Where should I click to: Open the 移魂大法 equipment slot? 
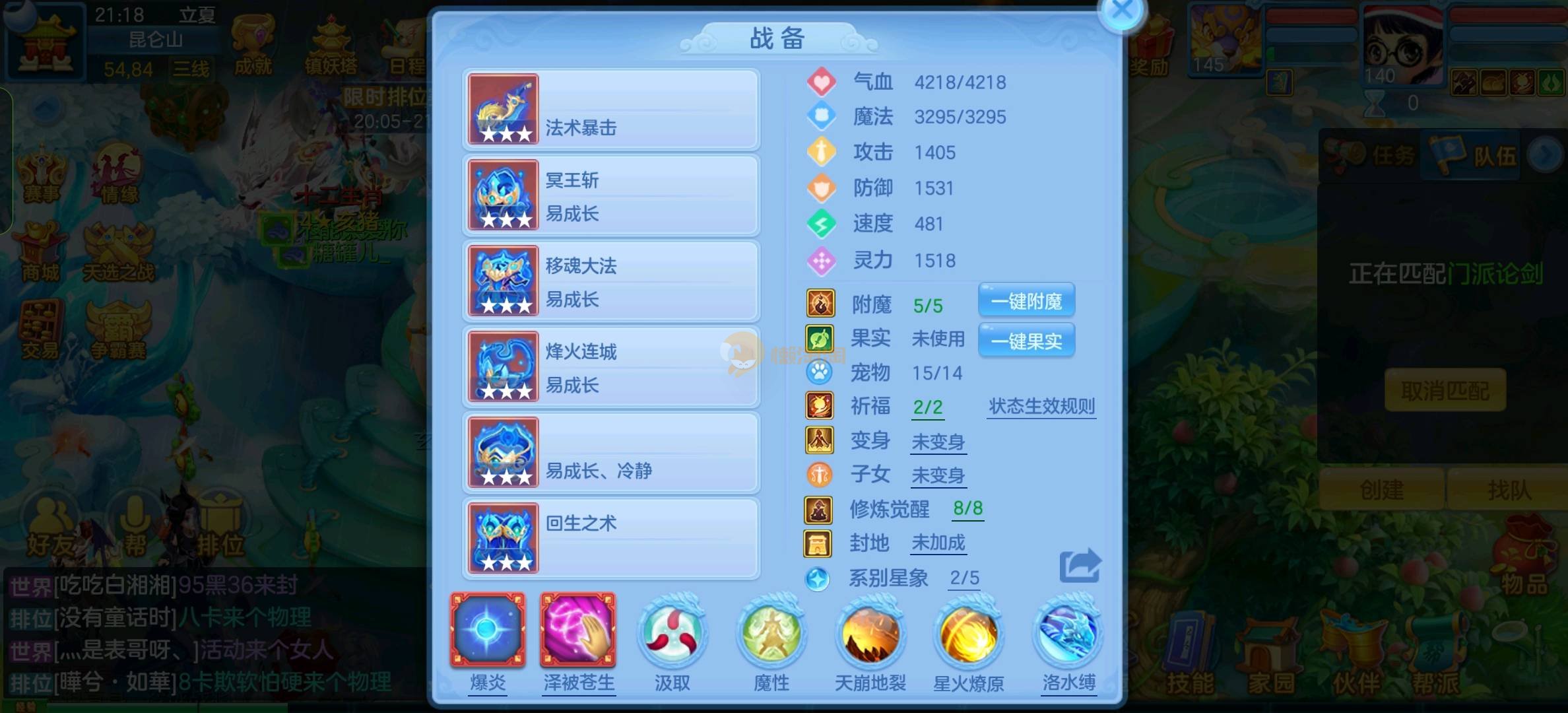pyautogui.click(x=610, y=281)
